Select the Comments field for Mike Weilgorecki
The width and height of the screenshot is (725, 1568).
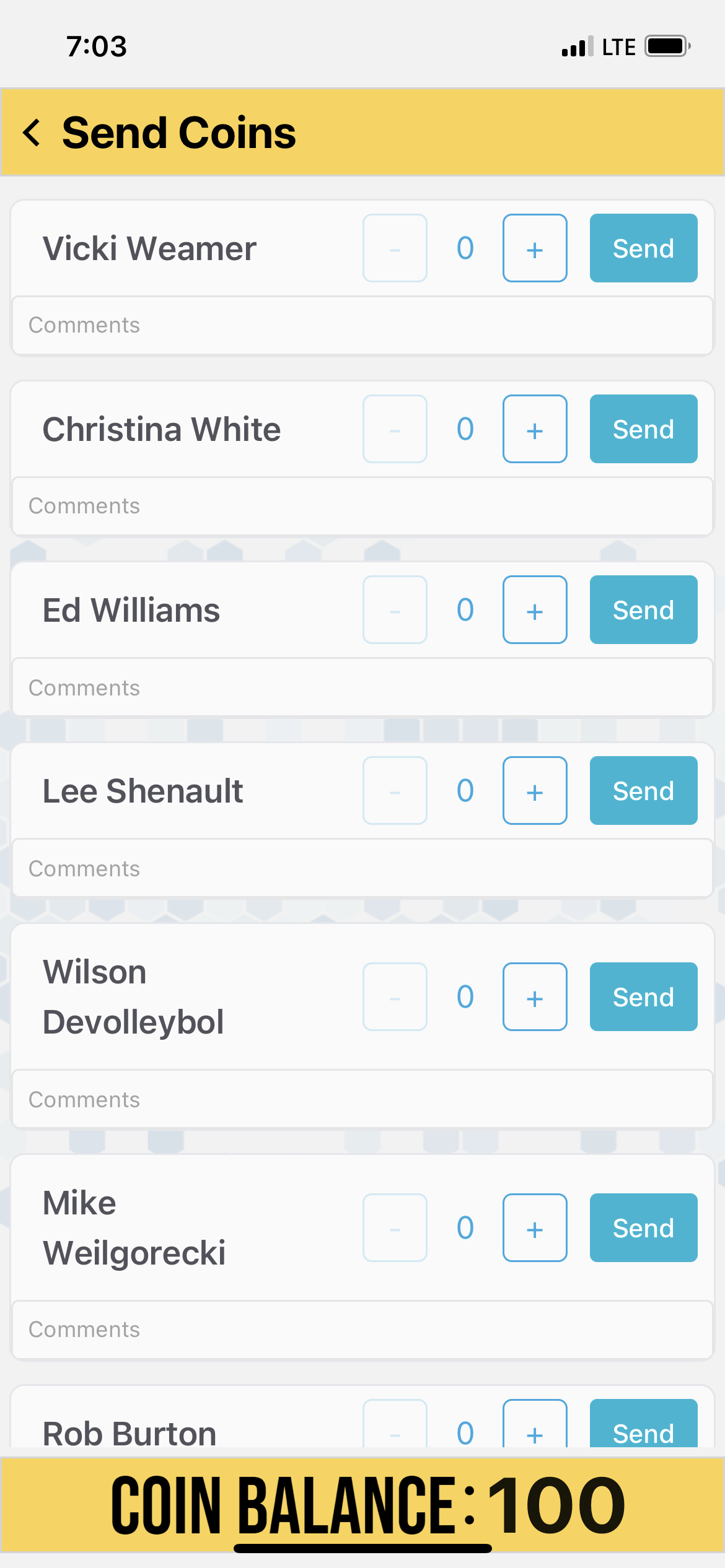pos(362,1330)
